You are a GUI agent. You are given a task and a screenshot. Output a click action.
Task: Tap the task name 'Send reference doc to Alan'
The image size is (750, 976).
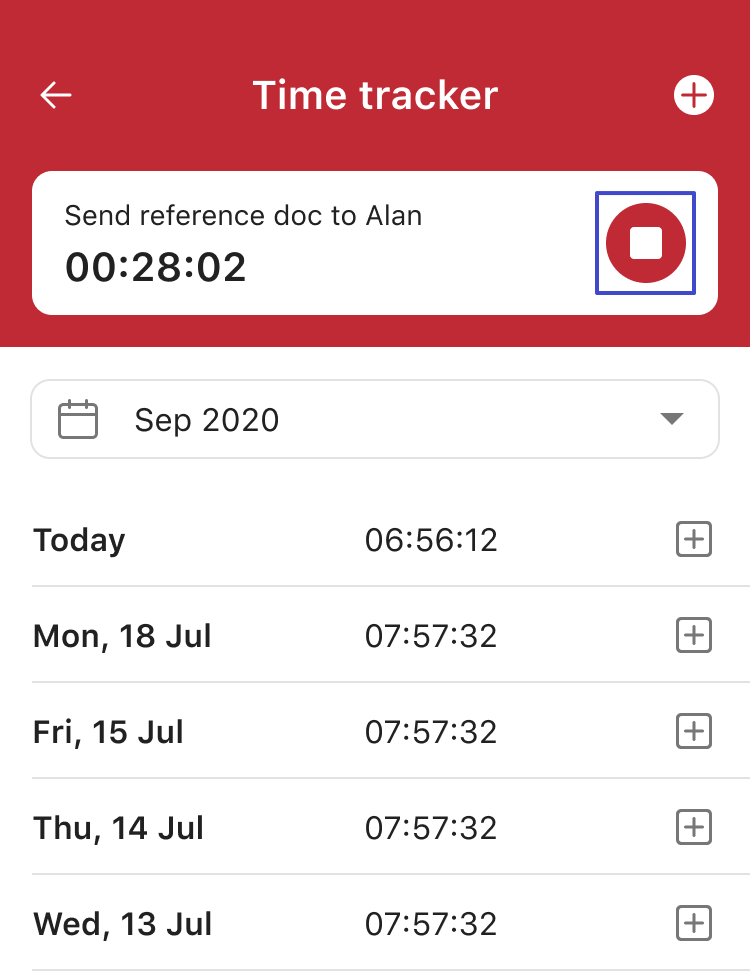(243, 215)
